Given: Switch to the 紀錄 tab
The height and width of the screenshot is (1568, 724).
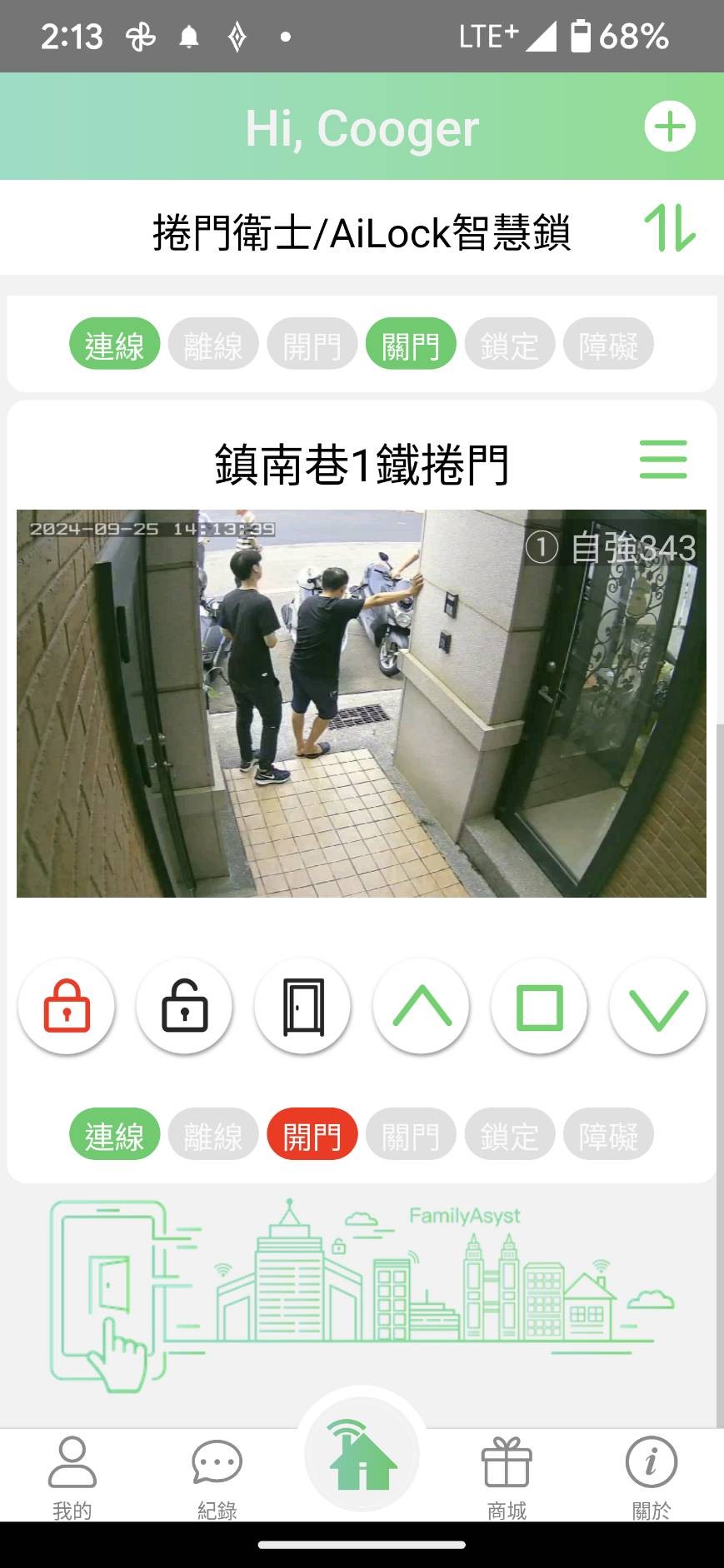Looking at the screenshot, I should click(217, 1476).
